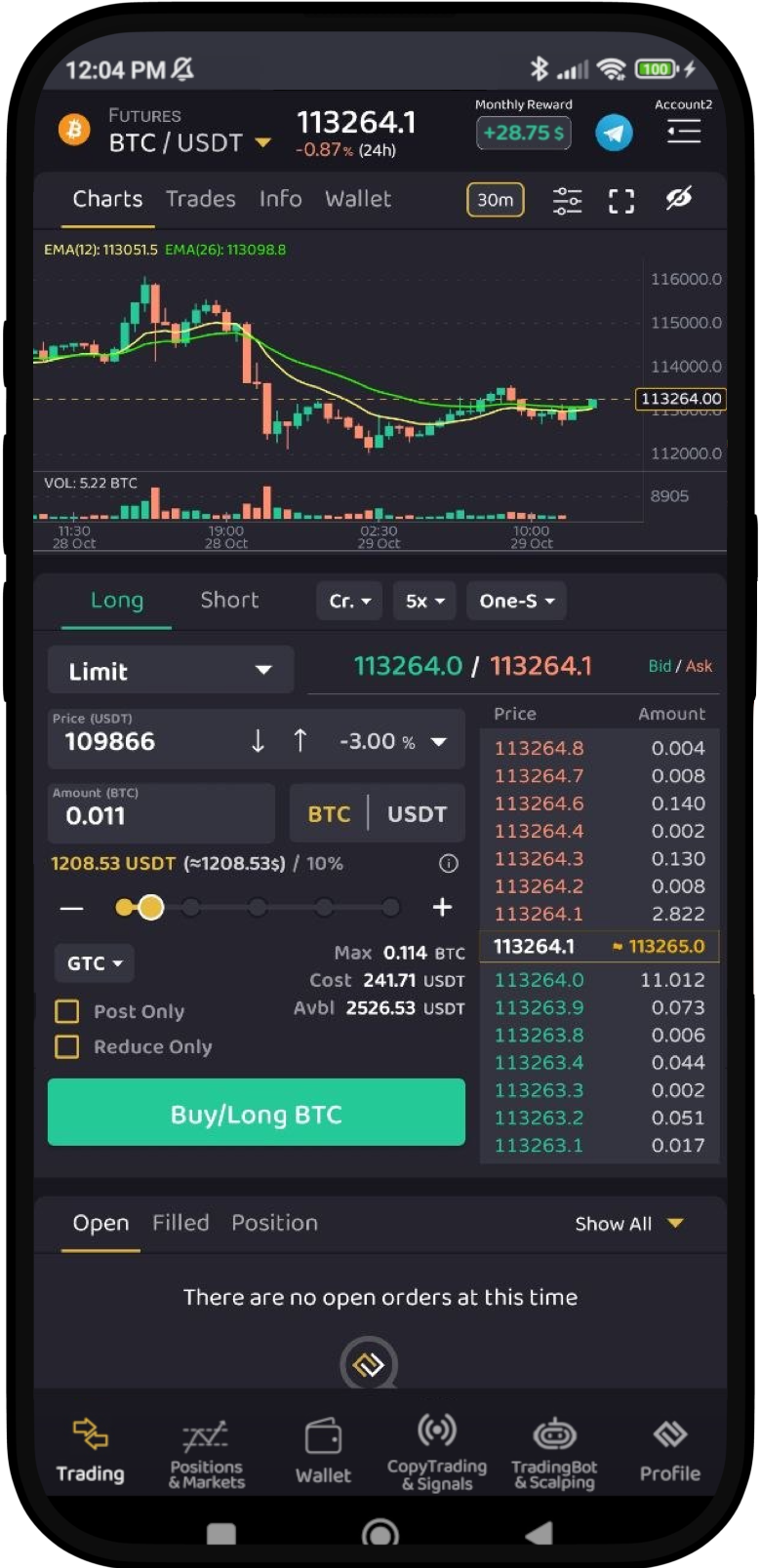Open chart display settings sliders icon

(567, 199)
